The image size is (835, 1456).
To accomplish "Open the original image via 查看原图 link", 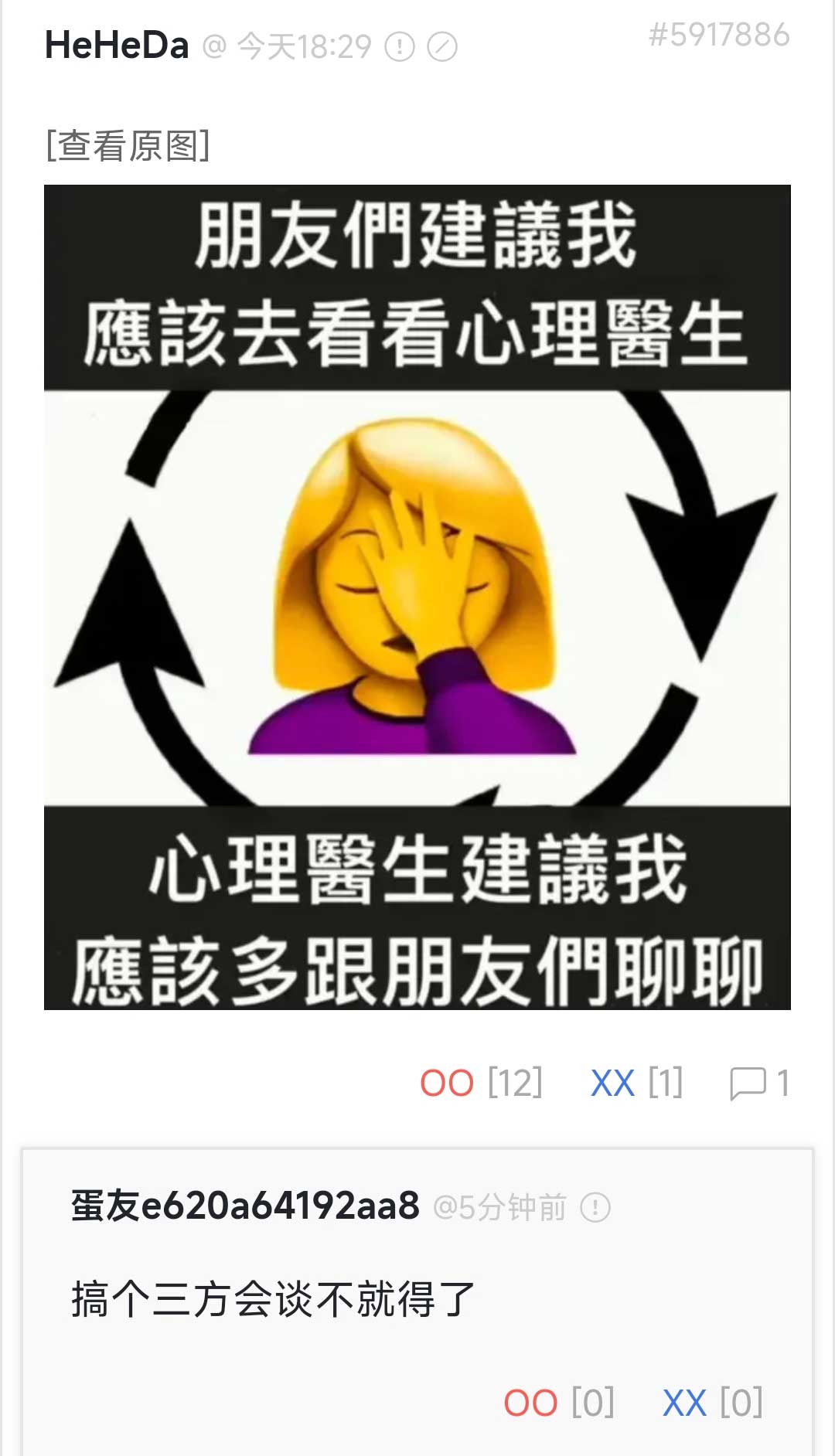I will pos(128,145).
